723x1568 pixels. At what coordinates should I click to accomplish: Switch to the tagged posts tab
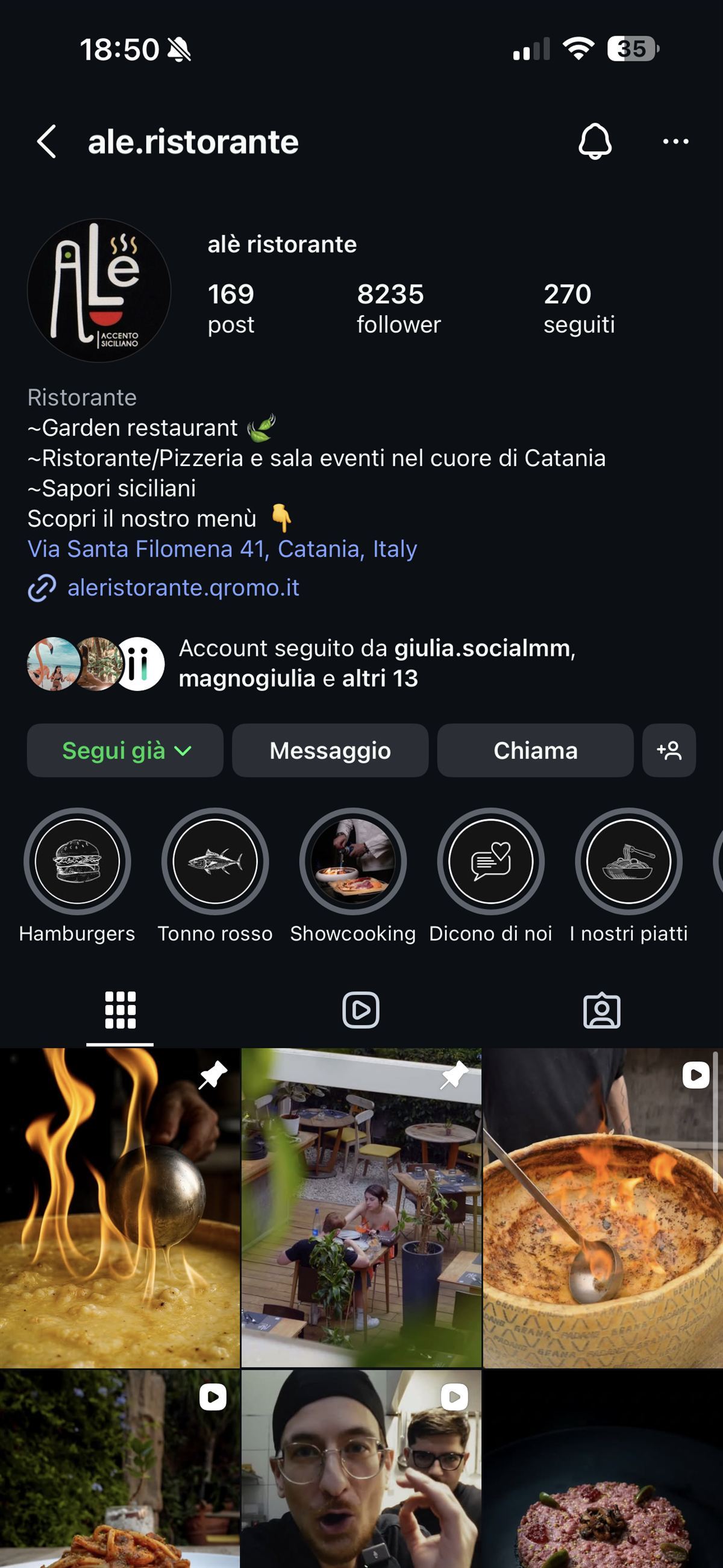(601, 1011)
